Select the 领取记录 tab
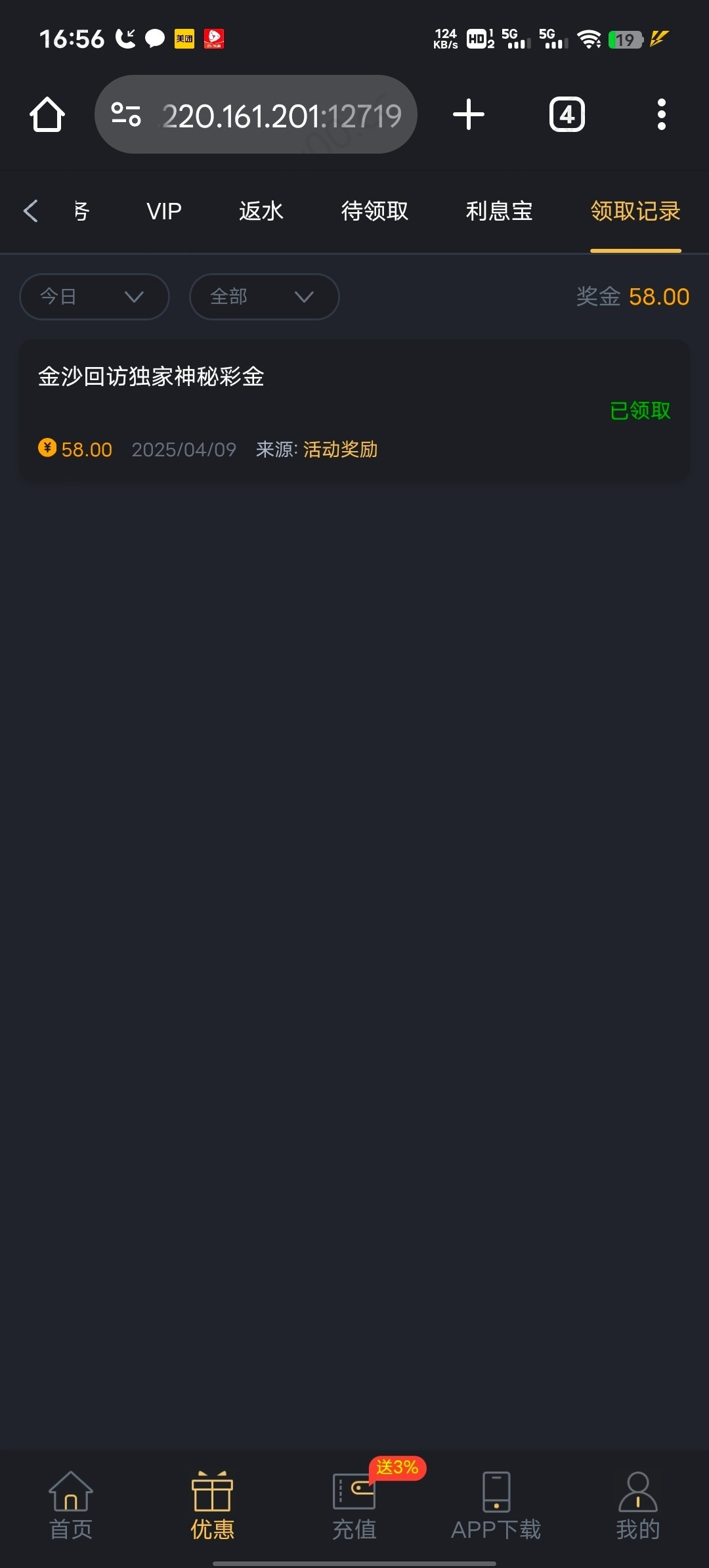Screen dimensions: 709x1568 click(635, 211)
